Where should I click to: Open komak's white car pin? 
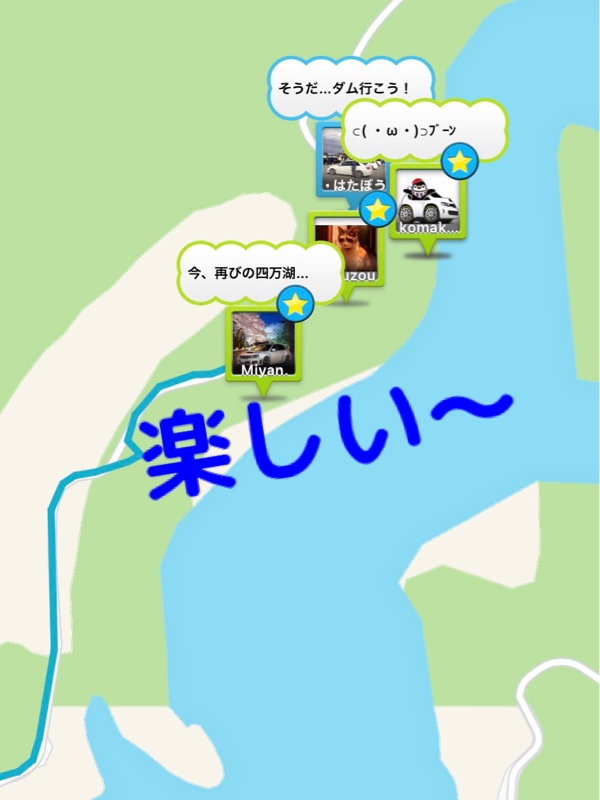point(428,205)
